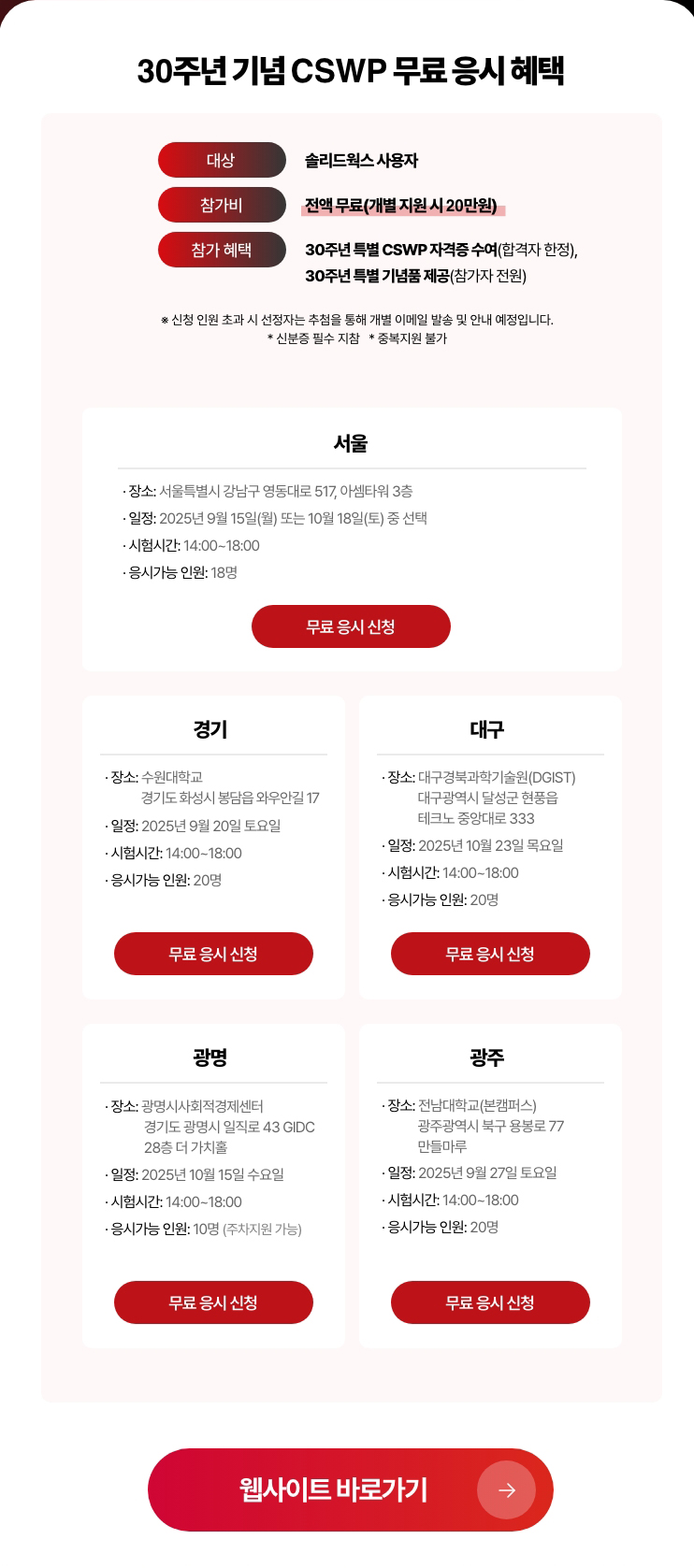The image size is (694, 1568).
Task: Apply for the free exam in 광명
Action: pos(213,1302)
